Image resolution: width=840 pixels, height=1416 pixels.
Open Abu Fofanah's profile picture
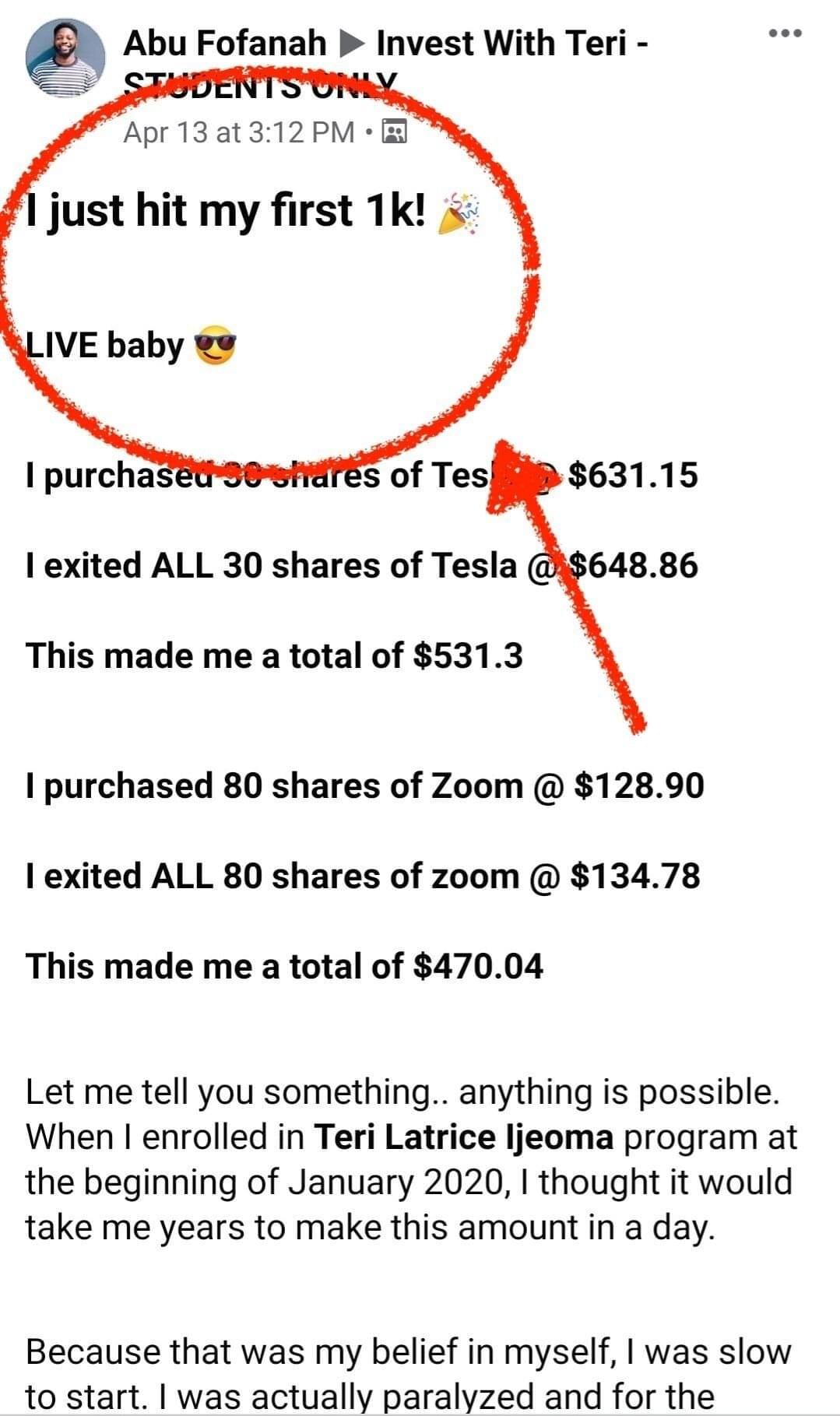65,58
